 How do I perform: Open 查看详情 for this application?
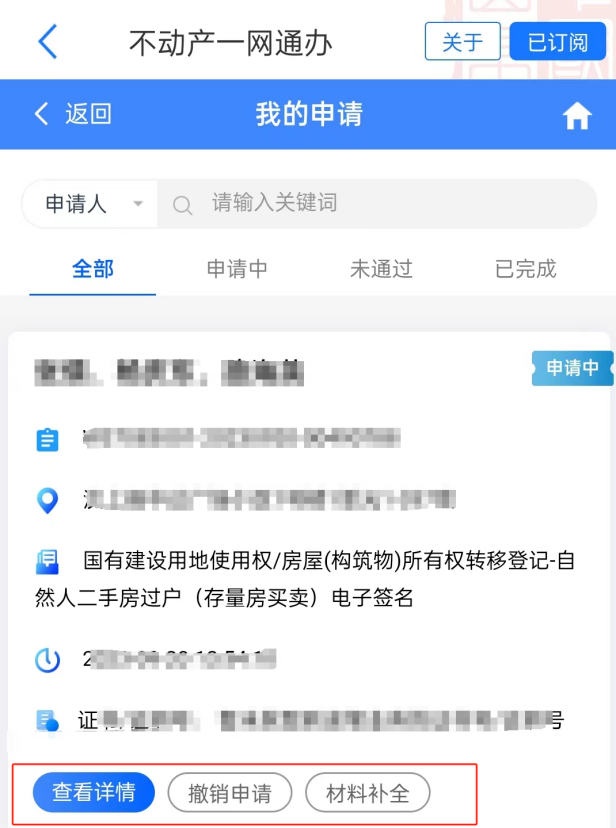(x=94, y=793)
